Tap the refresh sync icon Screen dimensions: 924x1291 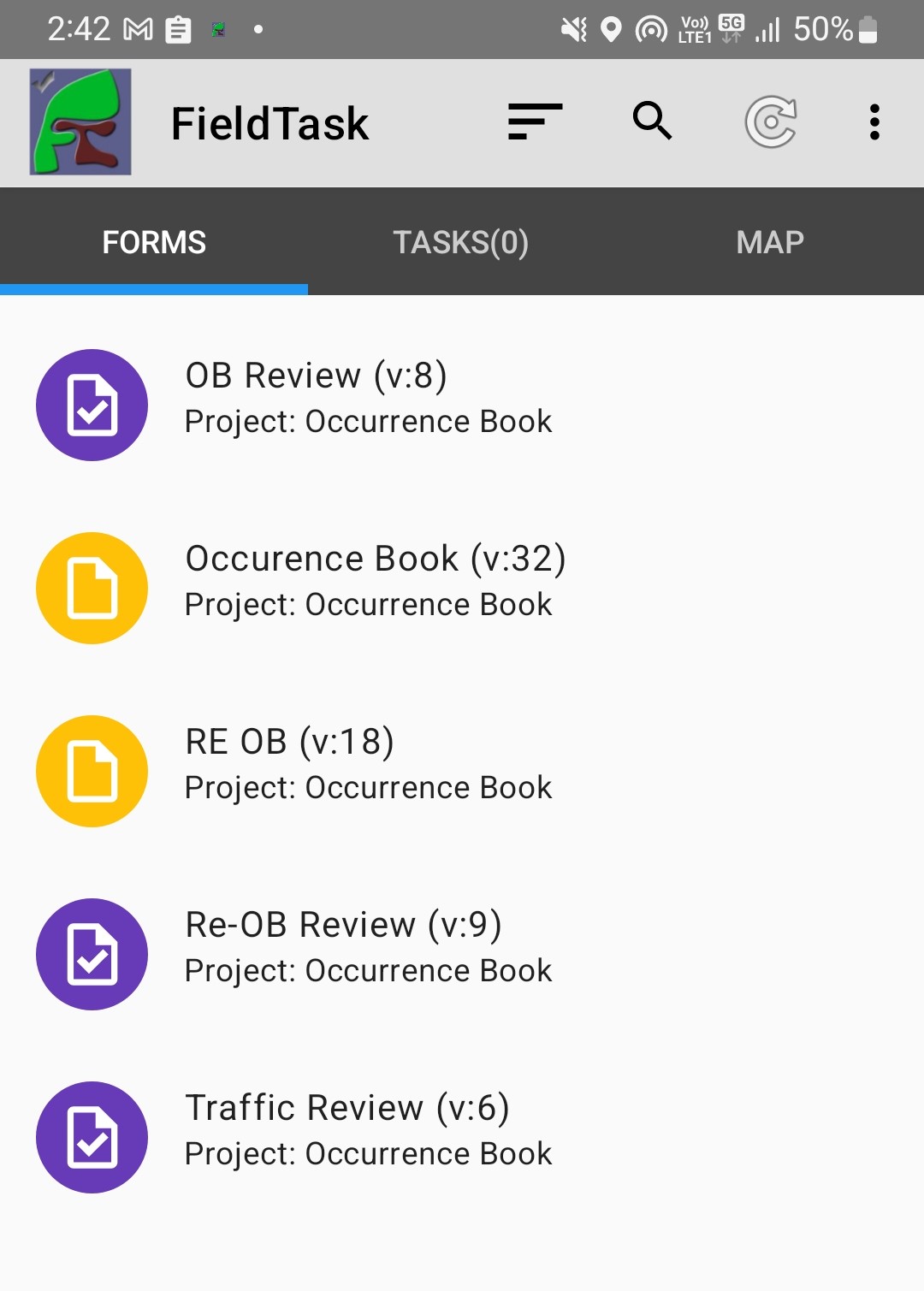tap(771, 122)
